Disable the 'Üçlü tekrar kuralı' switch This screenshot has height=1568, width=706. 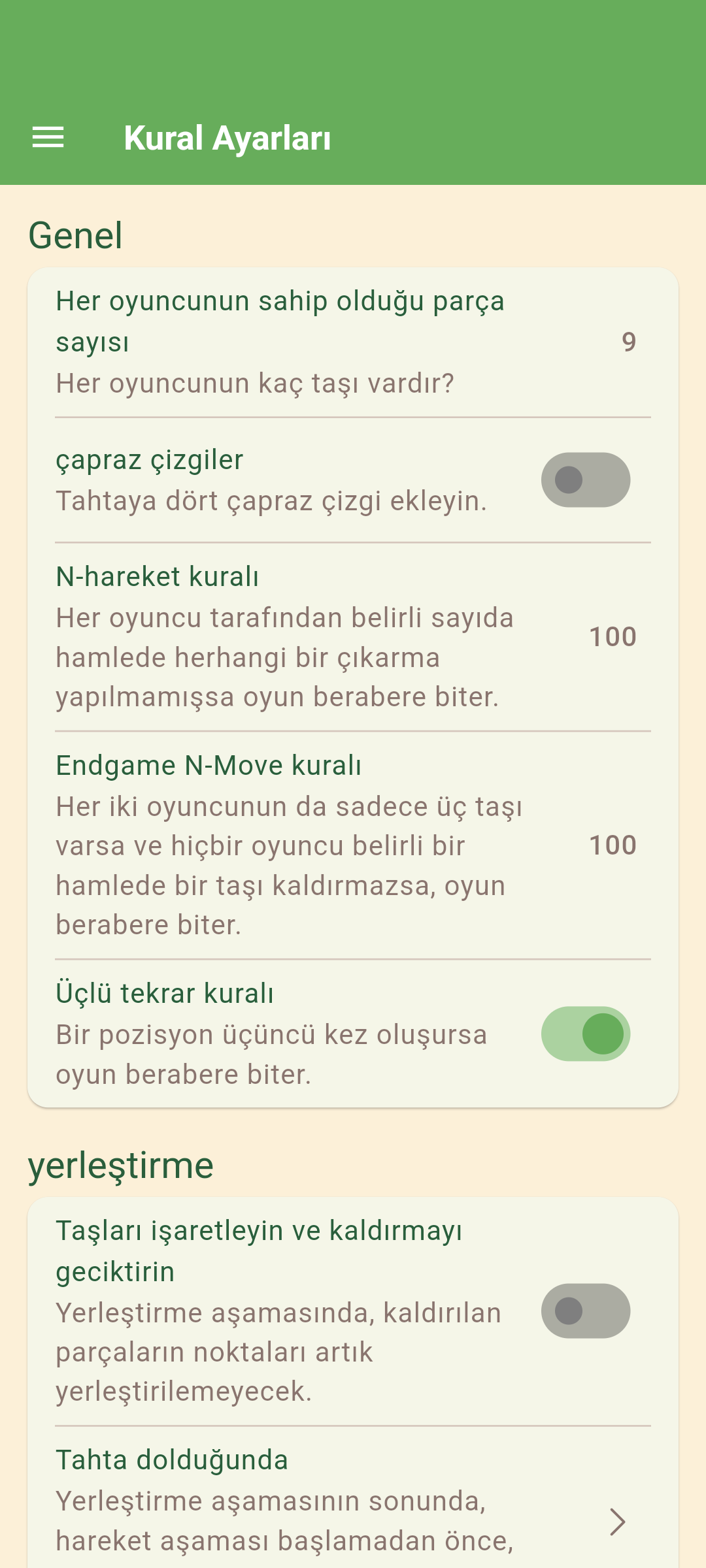[585, 1034]
